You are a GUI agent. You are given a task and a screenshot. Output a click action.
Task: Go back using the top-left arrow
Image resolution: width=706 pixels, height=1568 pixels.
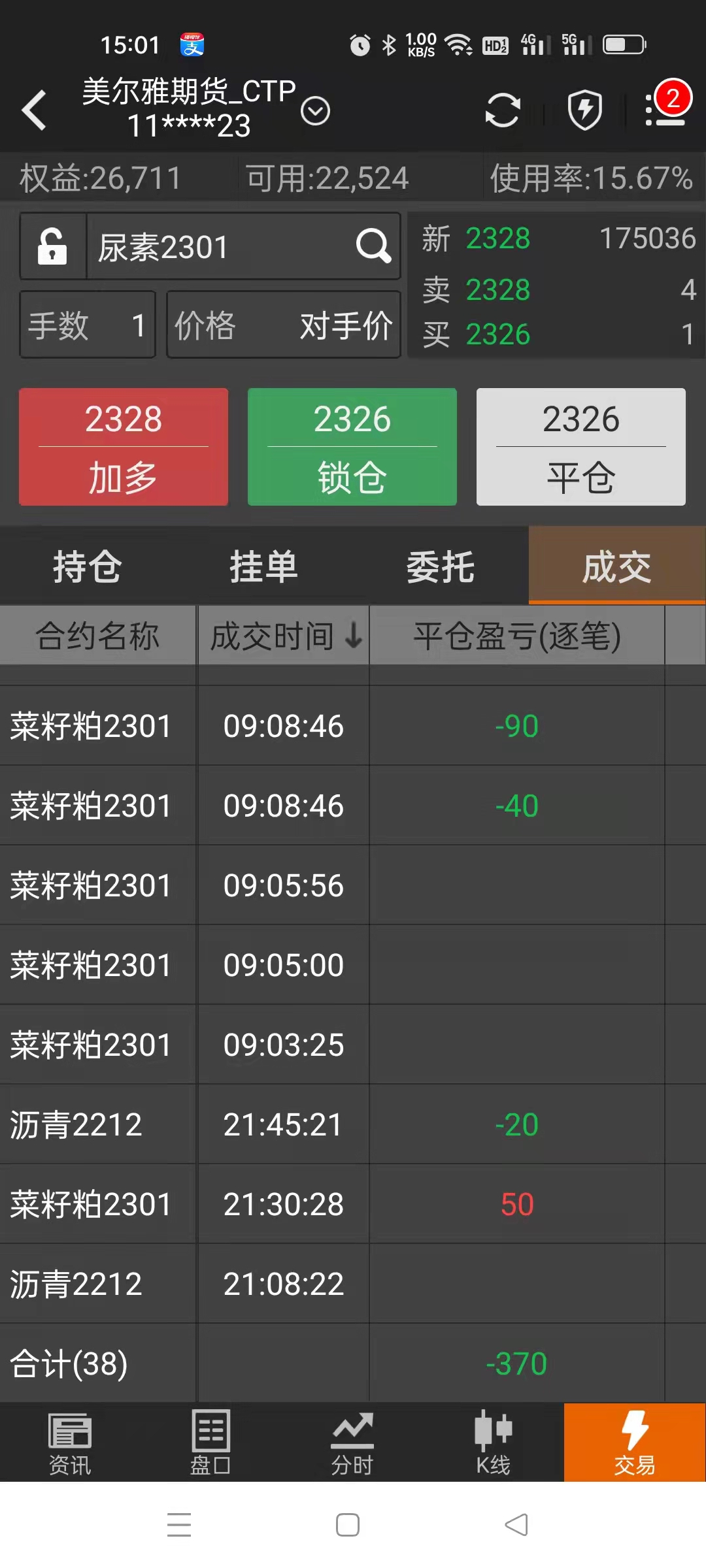coord(34,110)
